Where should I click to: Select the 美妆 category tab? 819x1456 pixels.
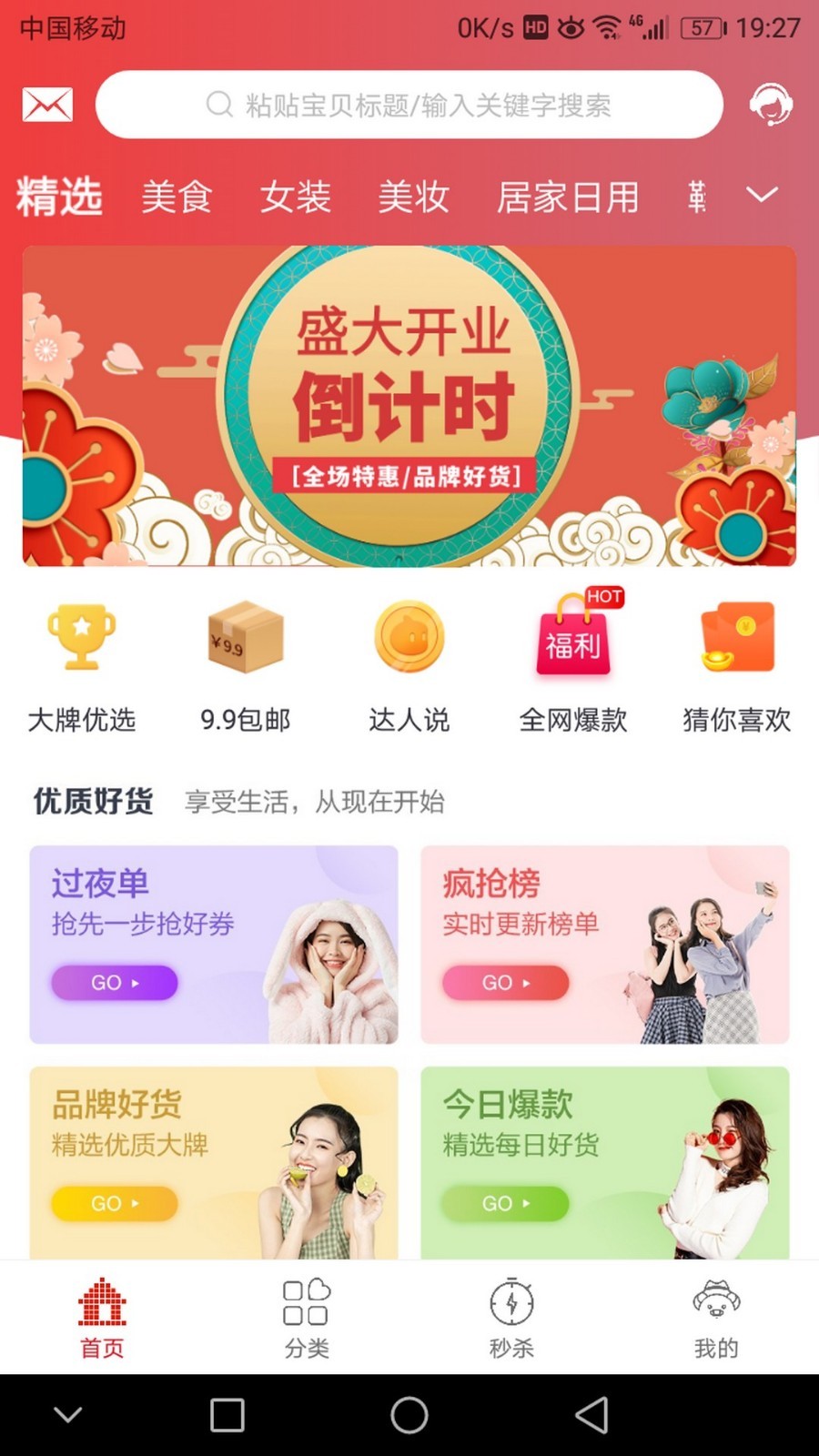pos(413,197)
